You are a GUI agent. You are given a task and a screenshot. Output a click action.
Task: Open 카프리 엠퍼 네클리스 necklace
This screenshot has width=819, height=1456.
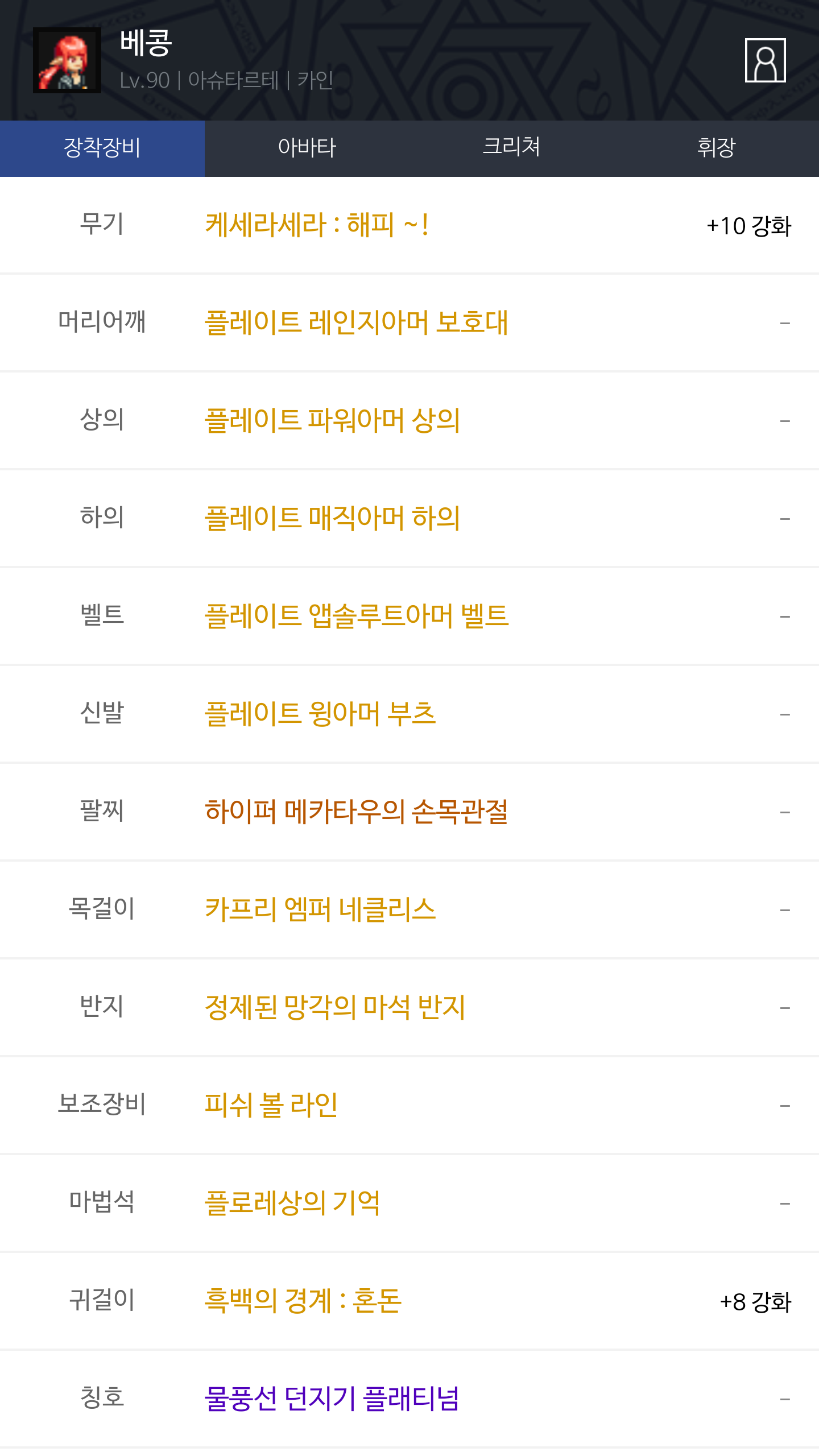320,909
